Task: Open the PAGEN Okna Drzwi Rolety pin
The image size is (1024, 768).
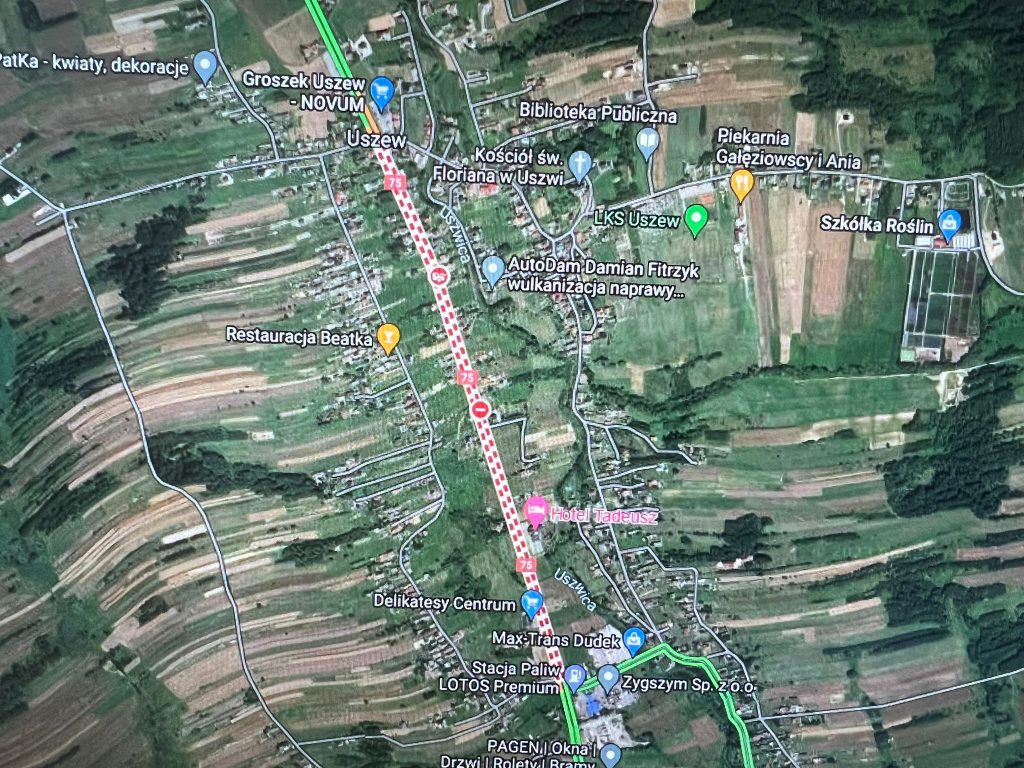Action: coord(610,755)
